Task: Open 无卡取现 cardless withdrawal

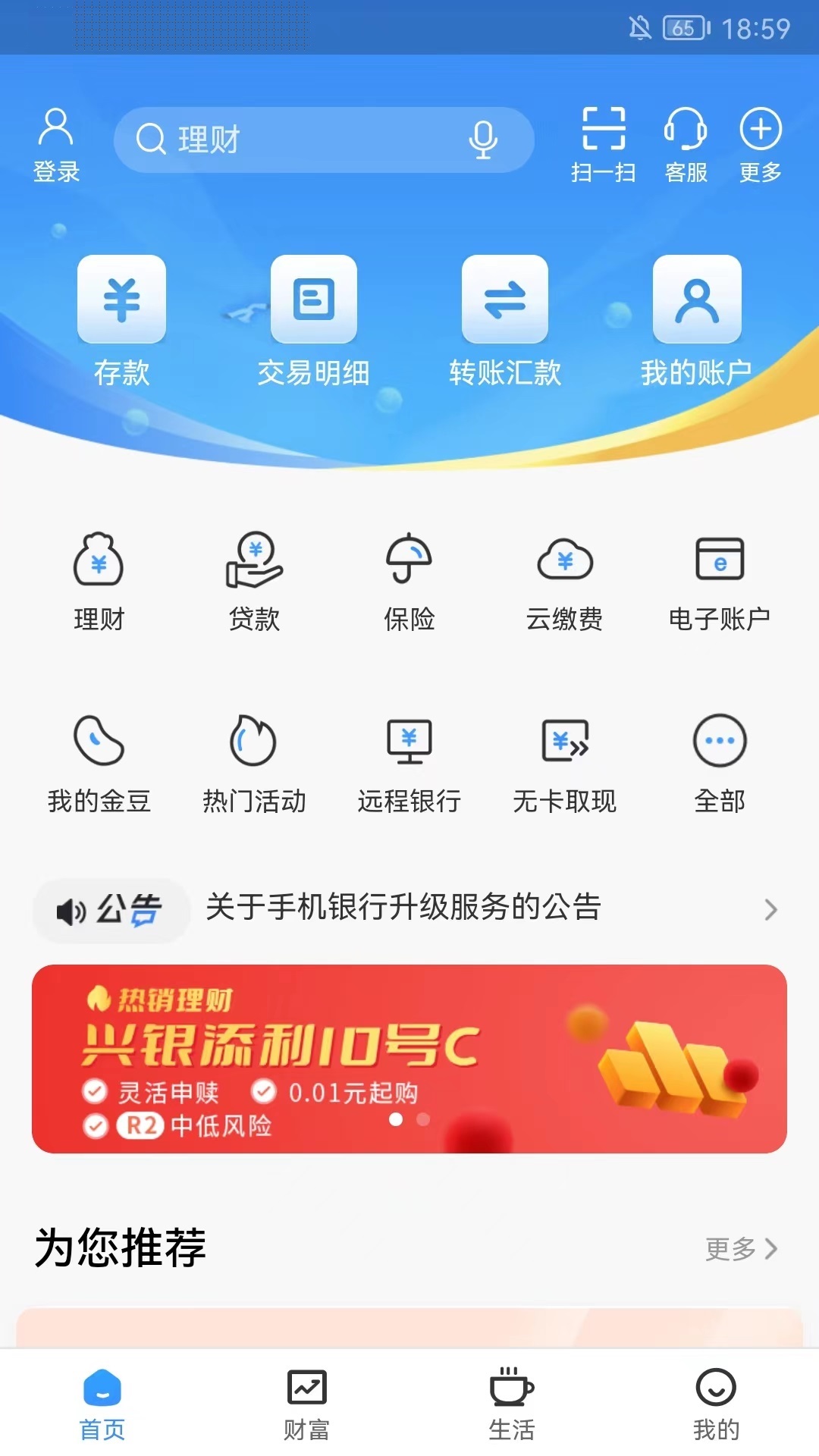Action: (x=565, y=764)
